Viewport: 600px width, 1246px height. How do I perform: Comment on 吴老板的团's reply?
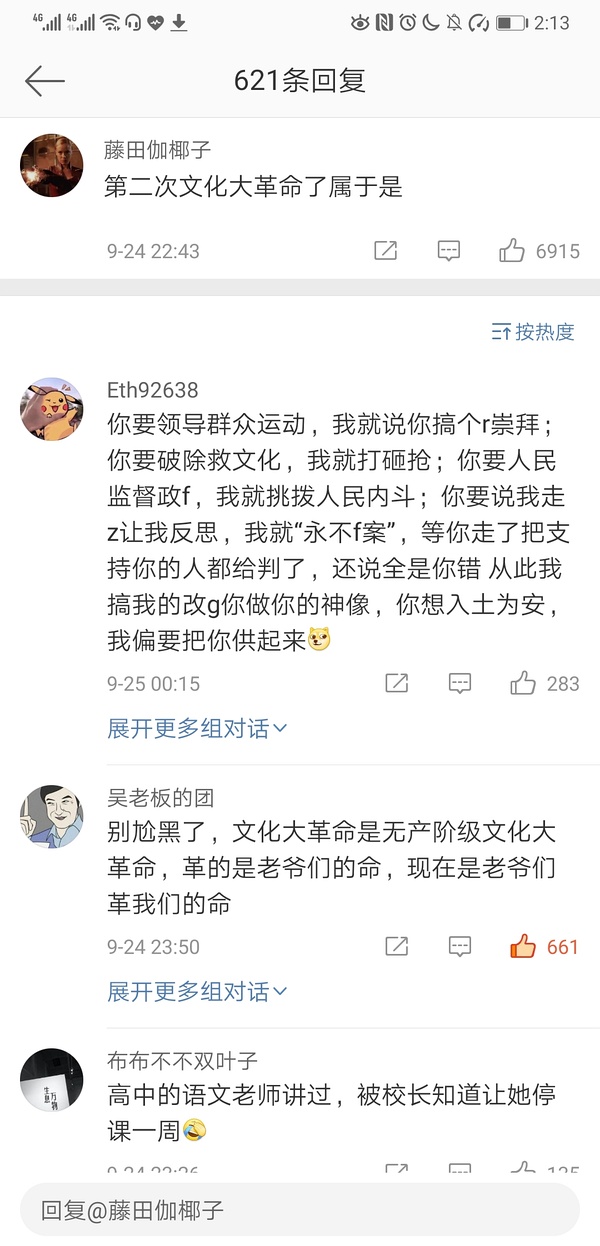point(459,947)
